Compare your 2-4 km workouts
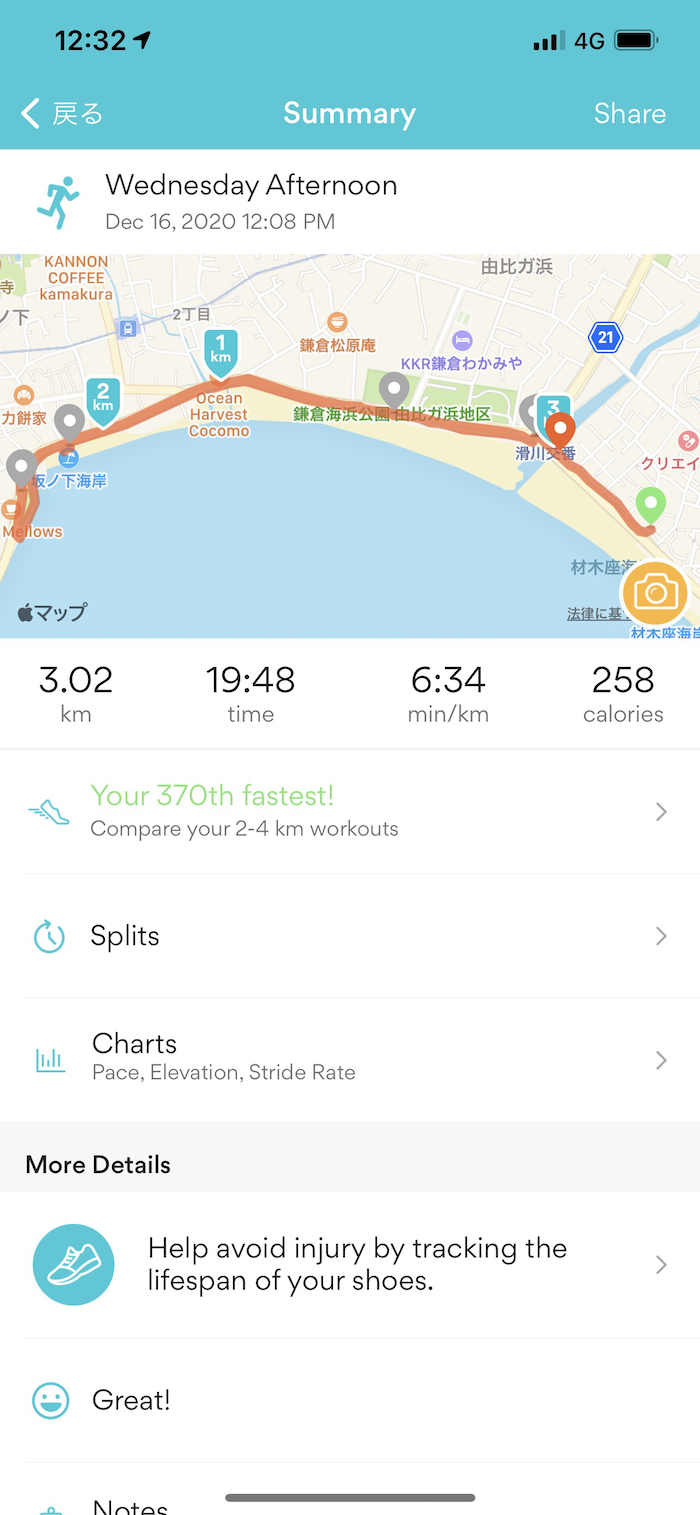700x1515 pixels. click(349, 811)
